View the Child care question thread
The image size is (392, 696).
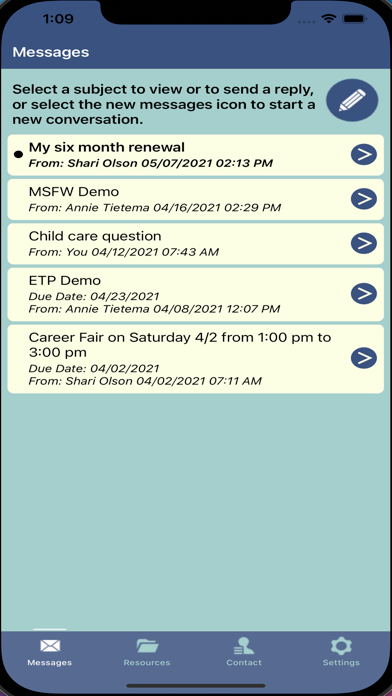point(196,243)
